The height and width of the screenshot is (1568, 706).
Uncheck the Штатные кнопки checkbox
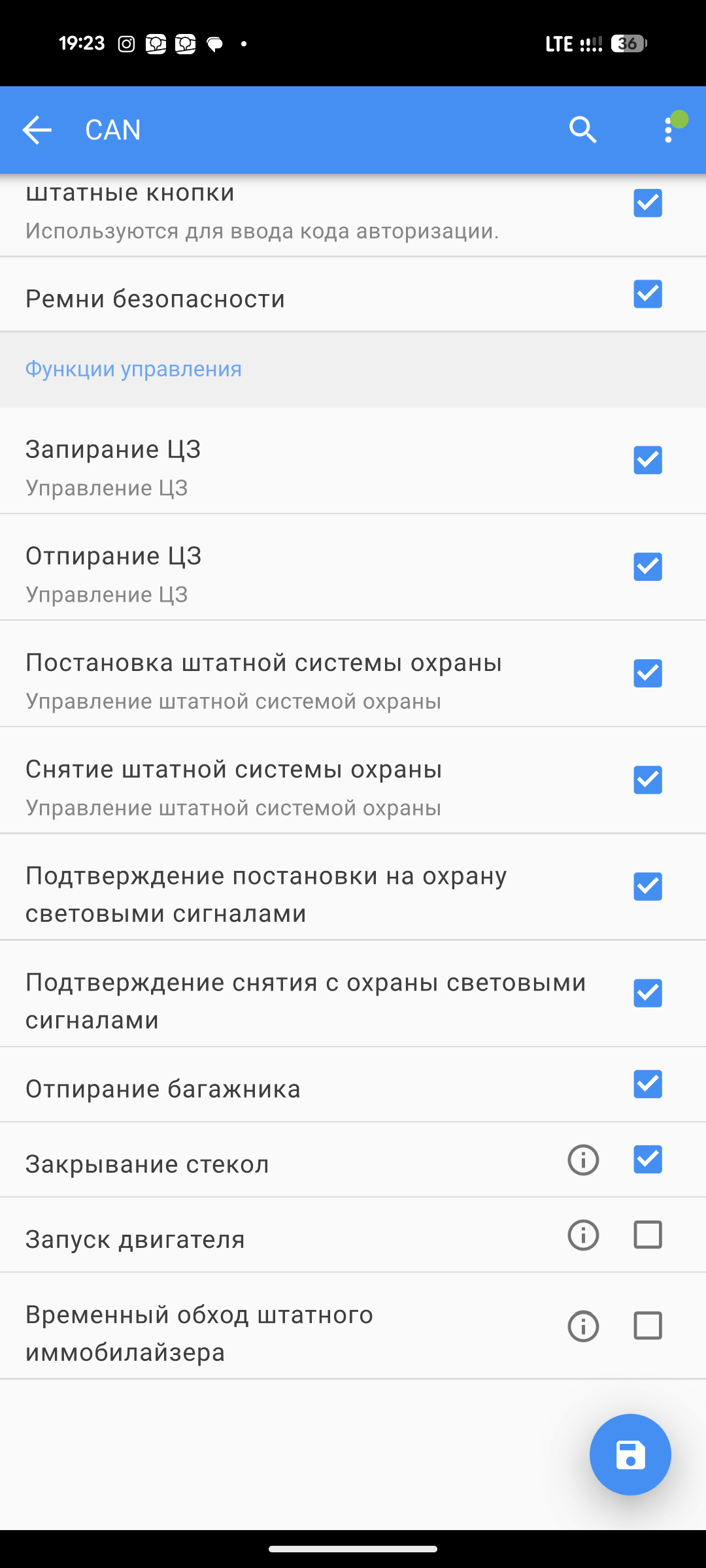coord(648,203)
